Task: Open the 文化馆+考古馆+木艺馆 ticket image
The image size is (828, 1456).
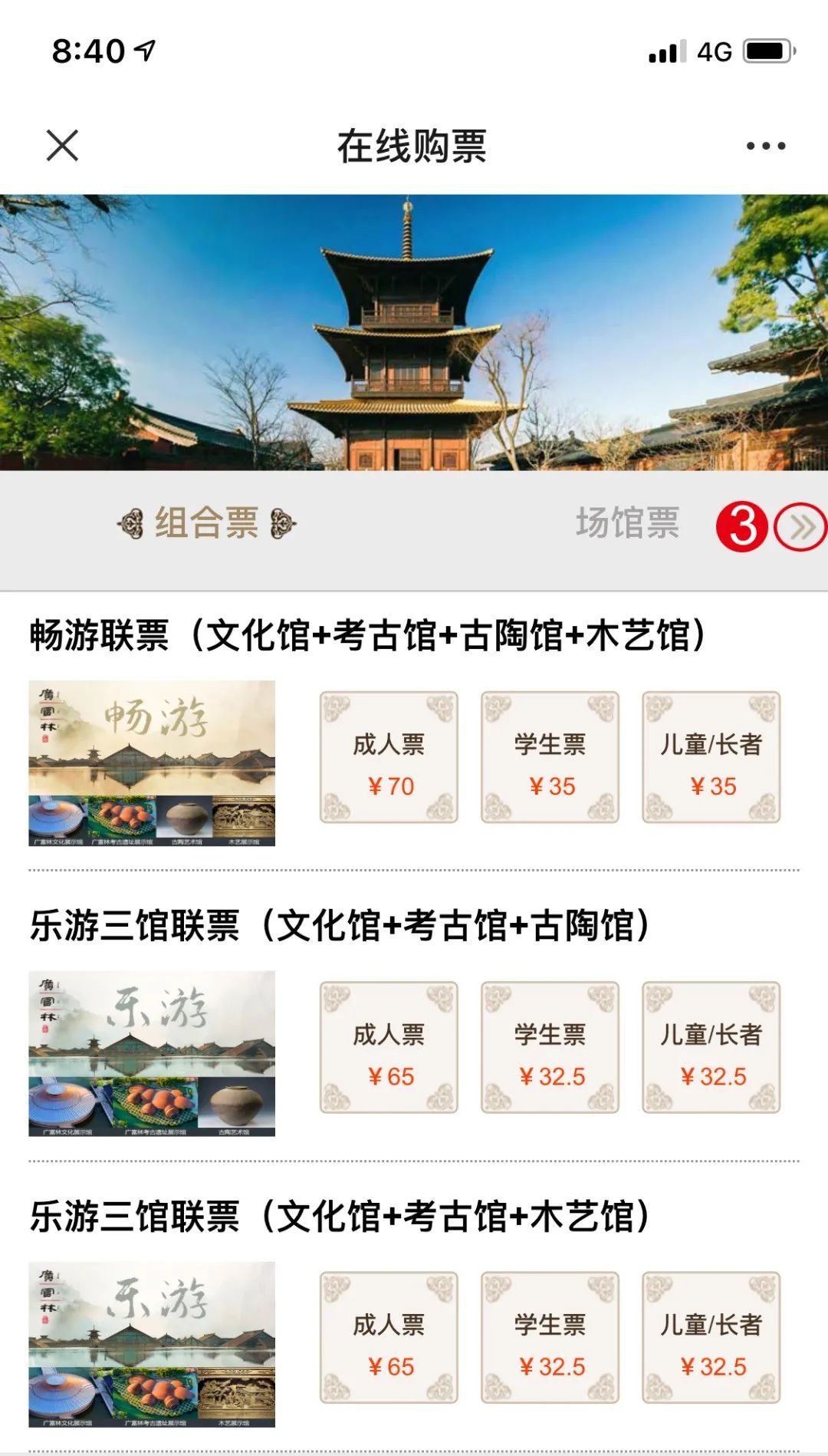Action: 152,1344
